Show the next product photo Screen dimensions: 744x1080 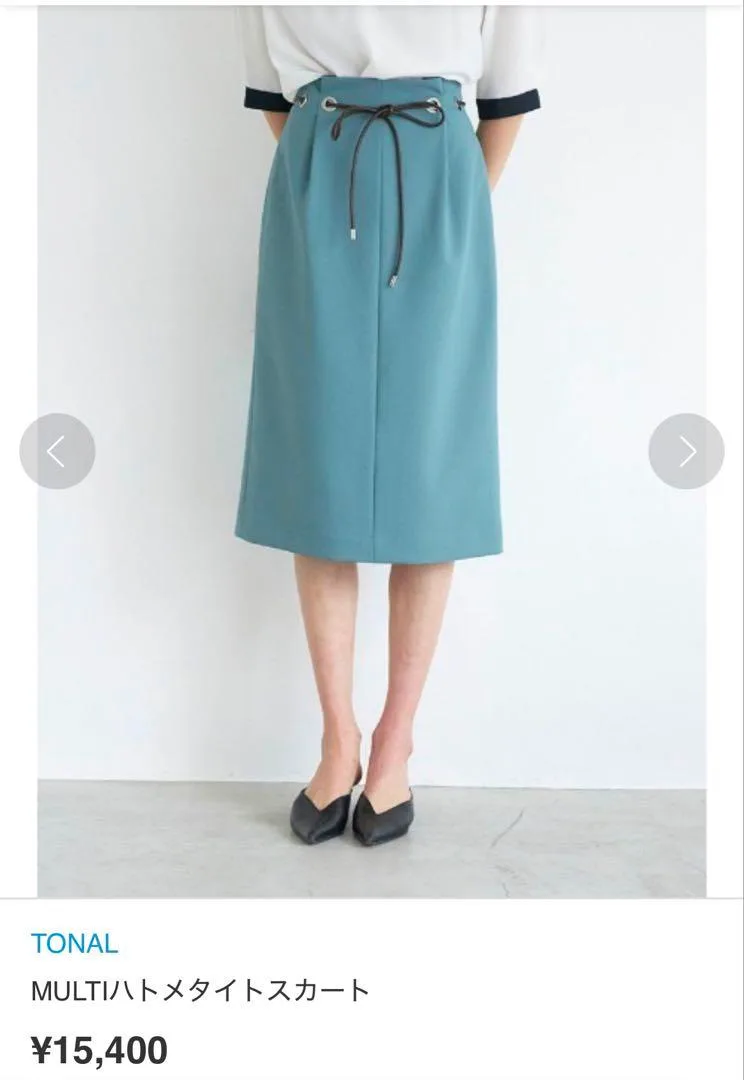[x=686, y=451]
